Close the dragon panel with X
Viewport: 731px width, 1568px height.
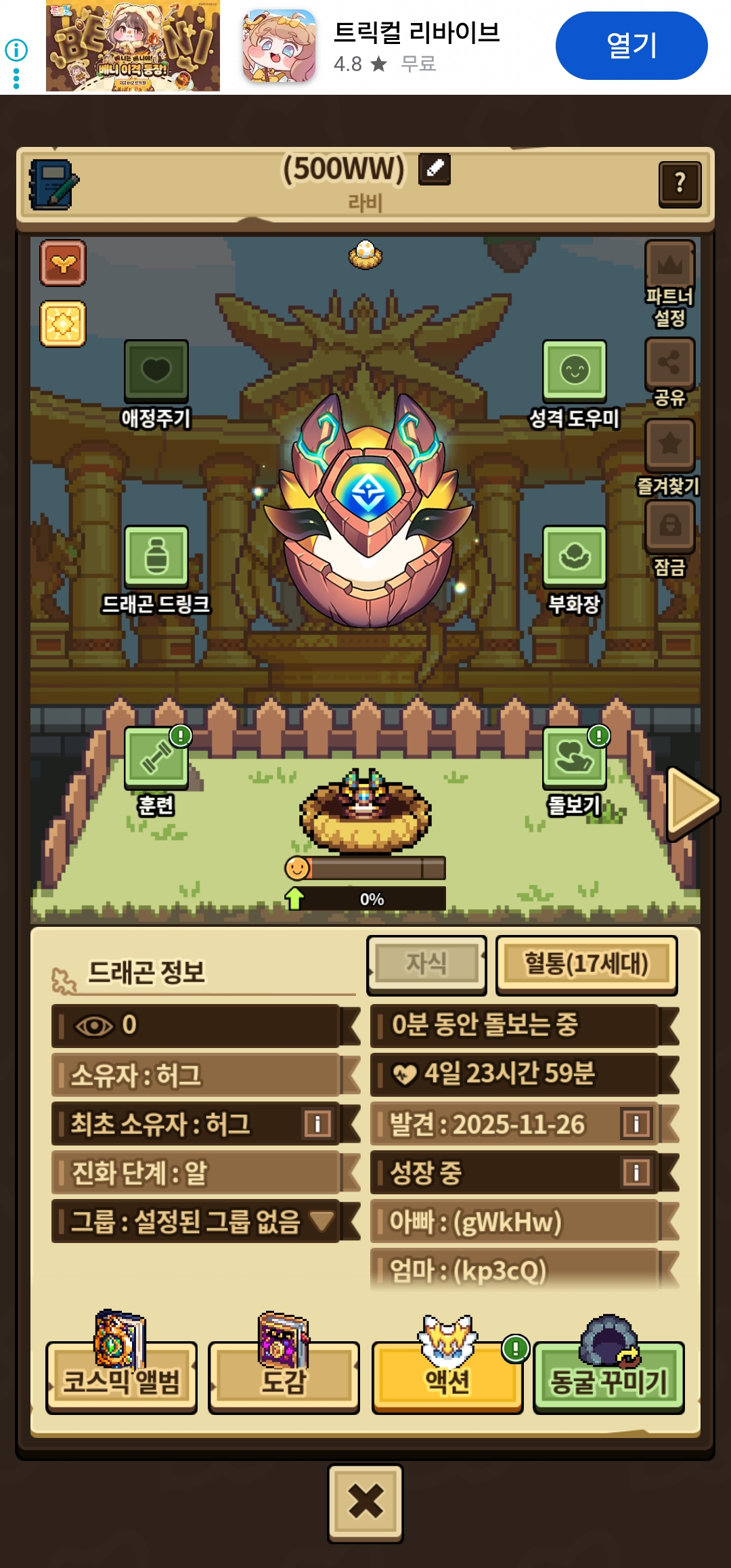(x=365, y=1503)
